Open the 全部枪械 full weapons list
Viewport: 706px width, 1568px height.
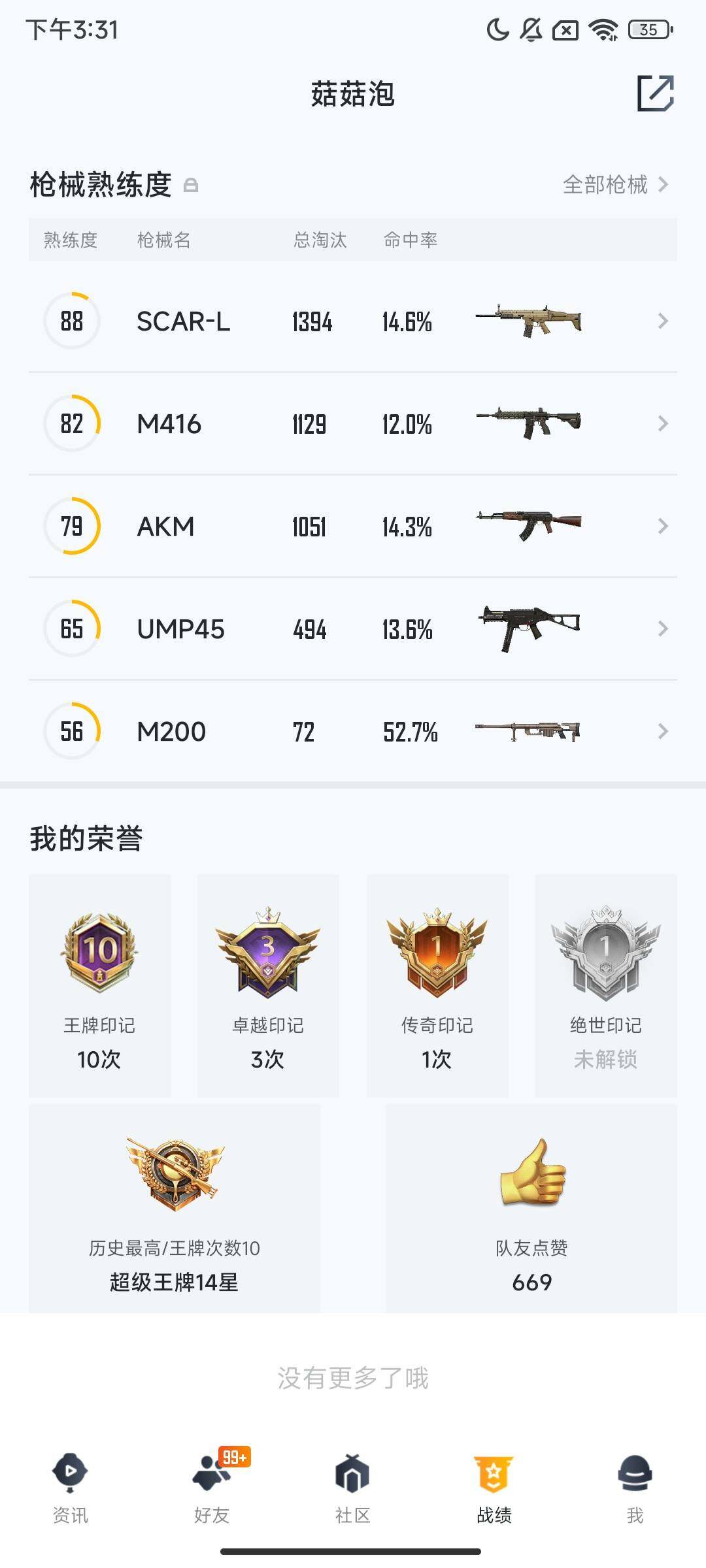point(615,185)
